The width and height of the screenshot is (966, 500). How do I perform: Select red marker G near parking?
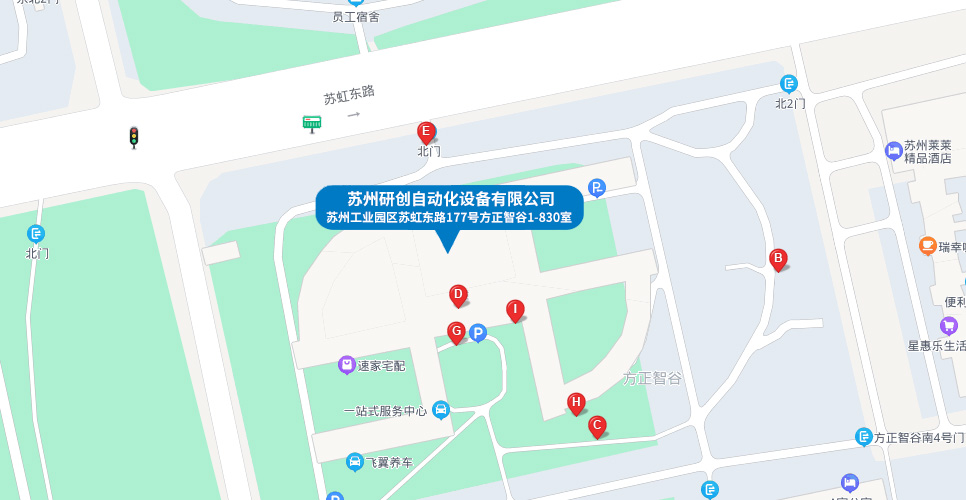point(456,331)
